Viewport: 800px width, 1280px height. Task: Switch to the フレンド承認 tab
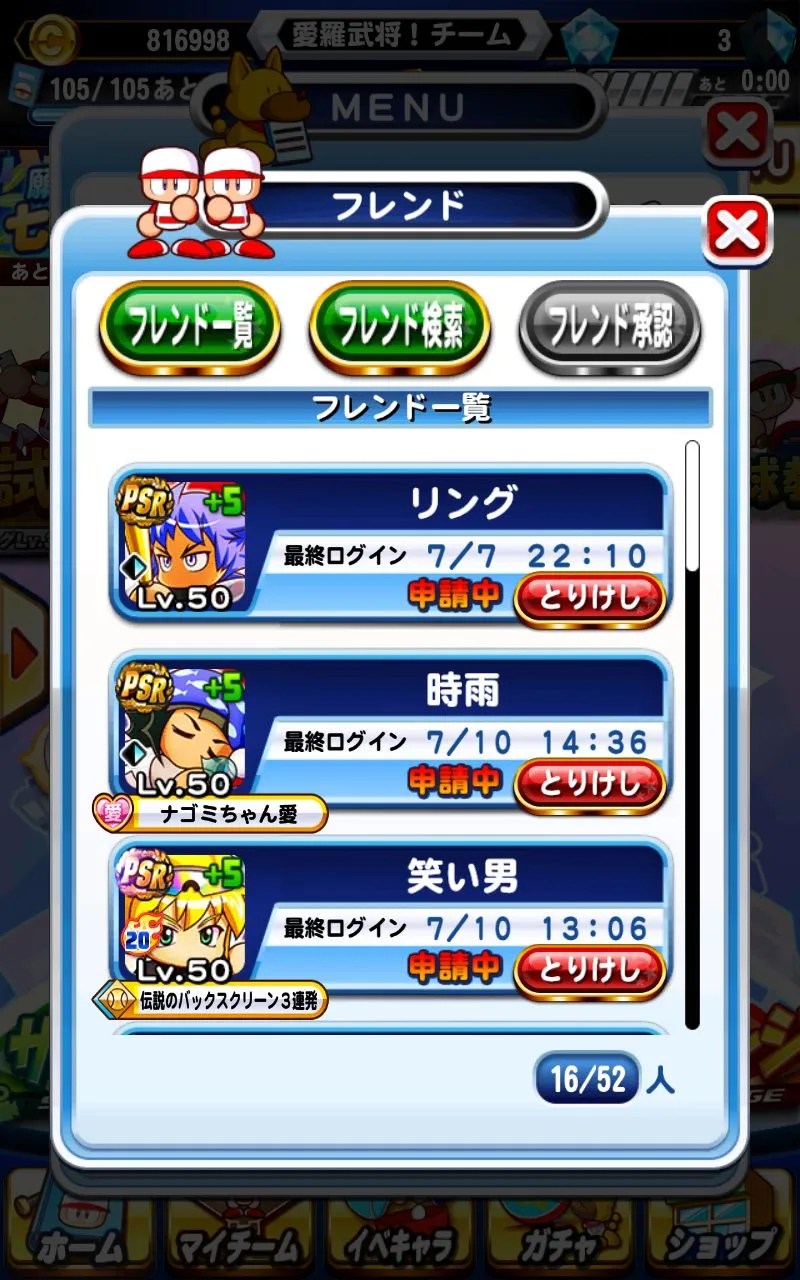[x=609, y=327]
